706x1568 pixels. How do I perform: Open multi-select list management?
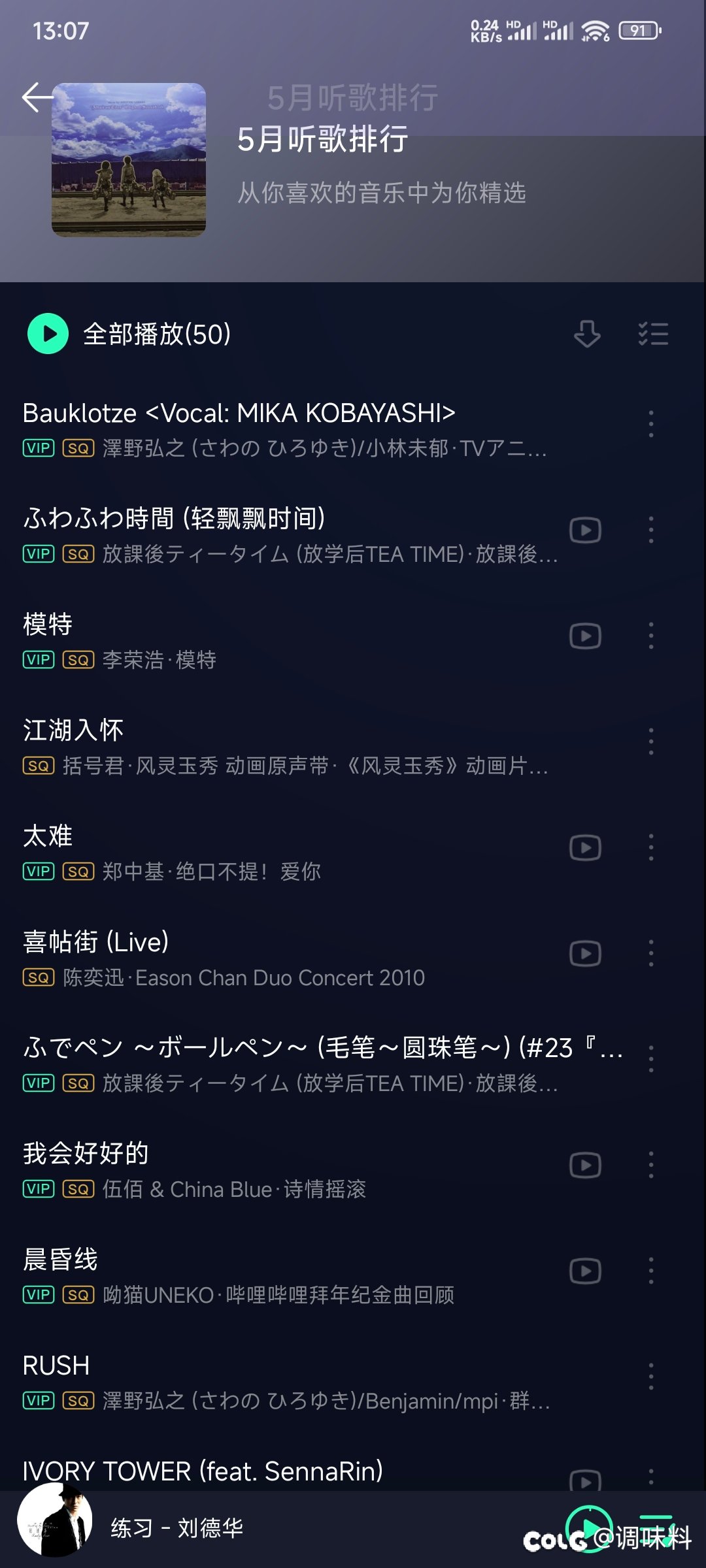653,334
